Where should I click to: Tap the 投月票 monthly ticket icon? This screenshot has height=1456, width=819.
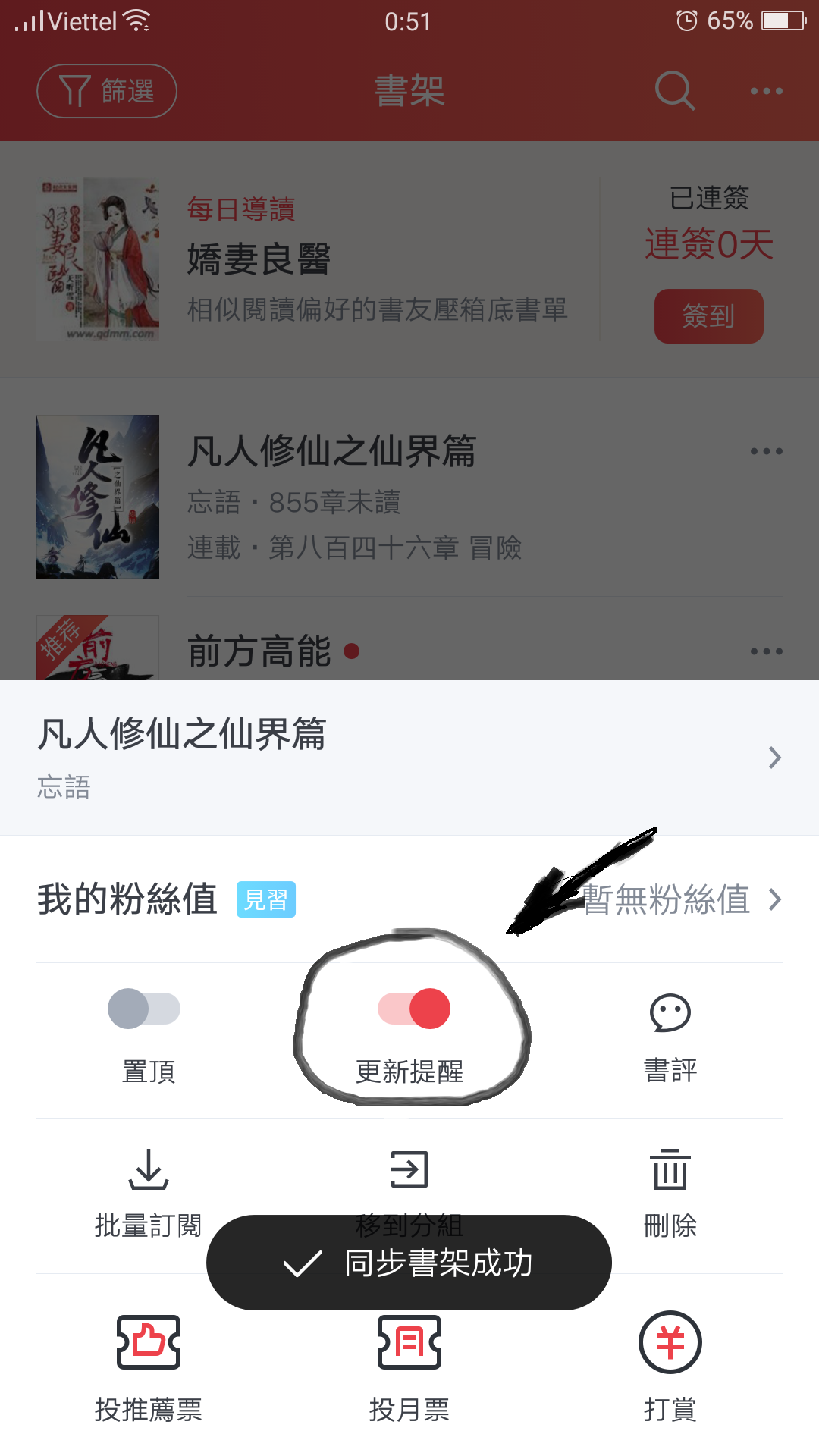point(409,1342)
